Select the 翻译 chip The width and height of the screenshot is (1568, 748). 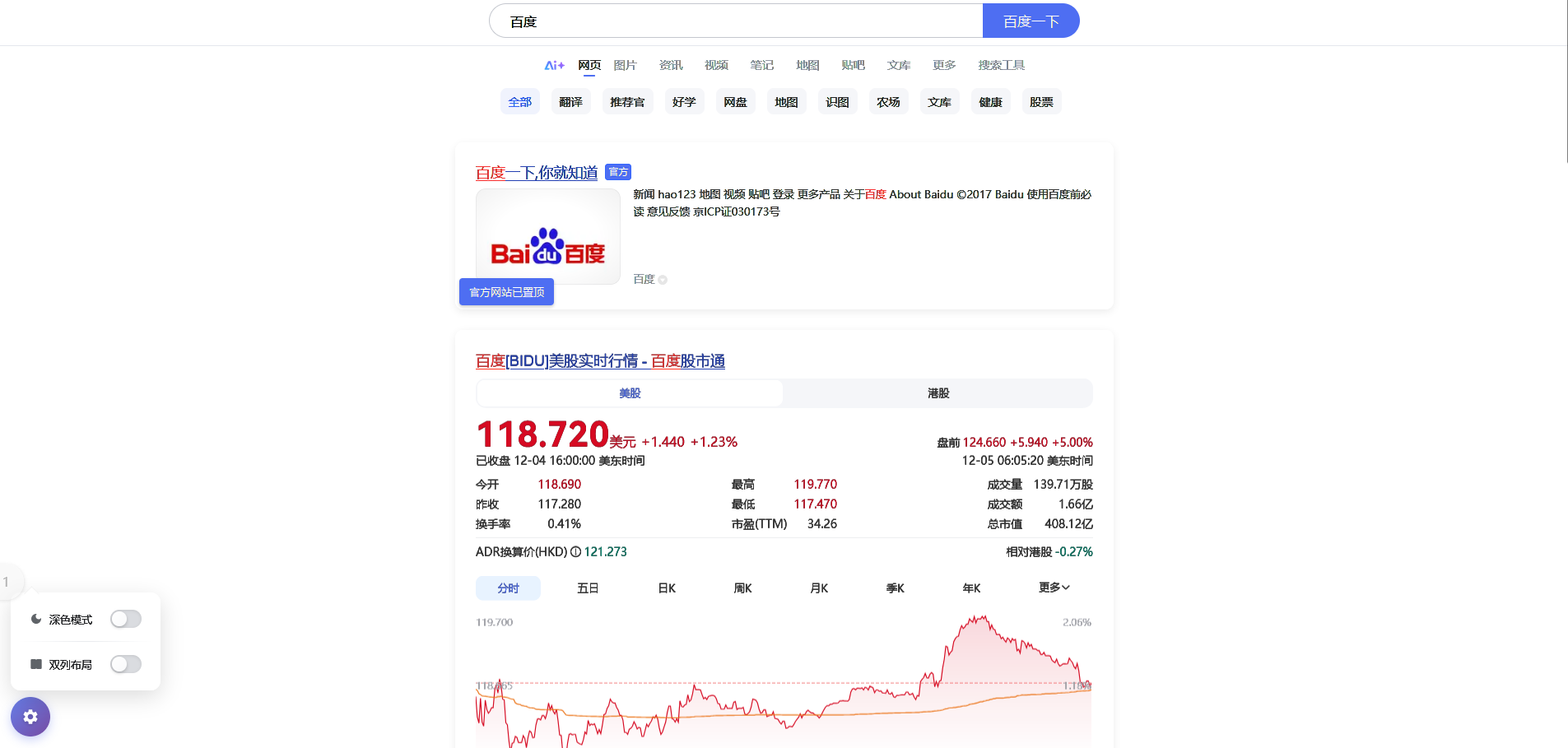pyautogui.click(x=570, y=102)
